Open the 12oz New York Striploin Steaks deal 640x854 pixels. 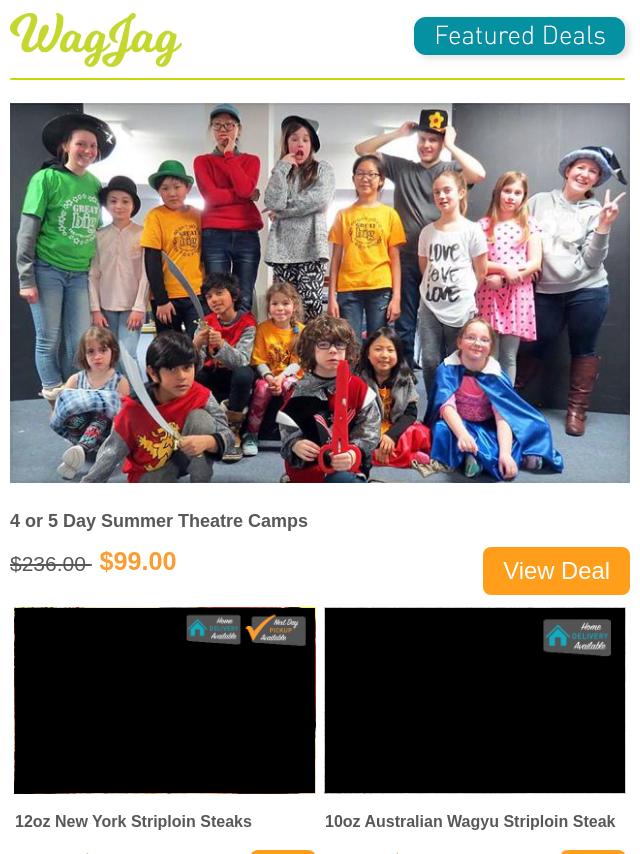[x=133, y=821]
